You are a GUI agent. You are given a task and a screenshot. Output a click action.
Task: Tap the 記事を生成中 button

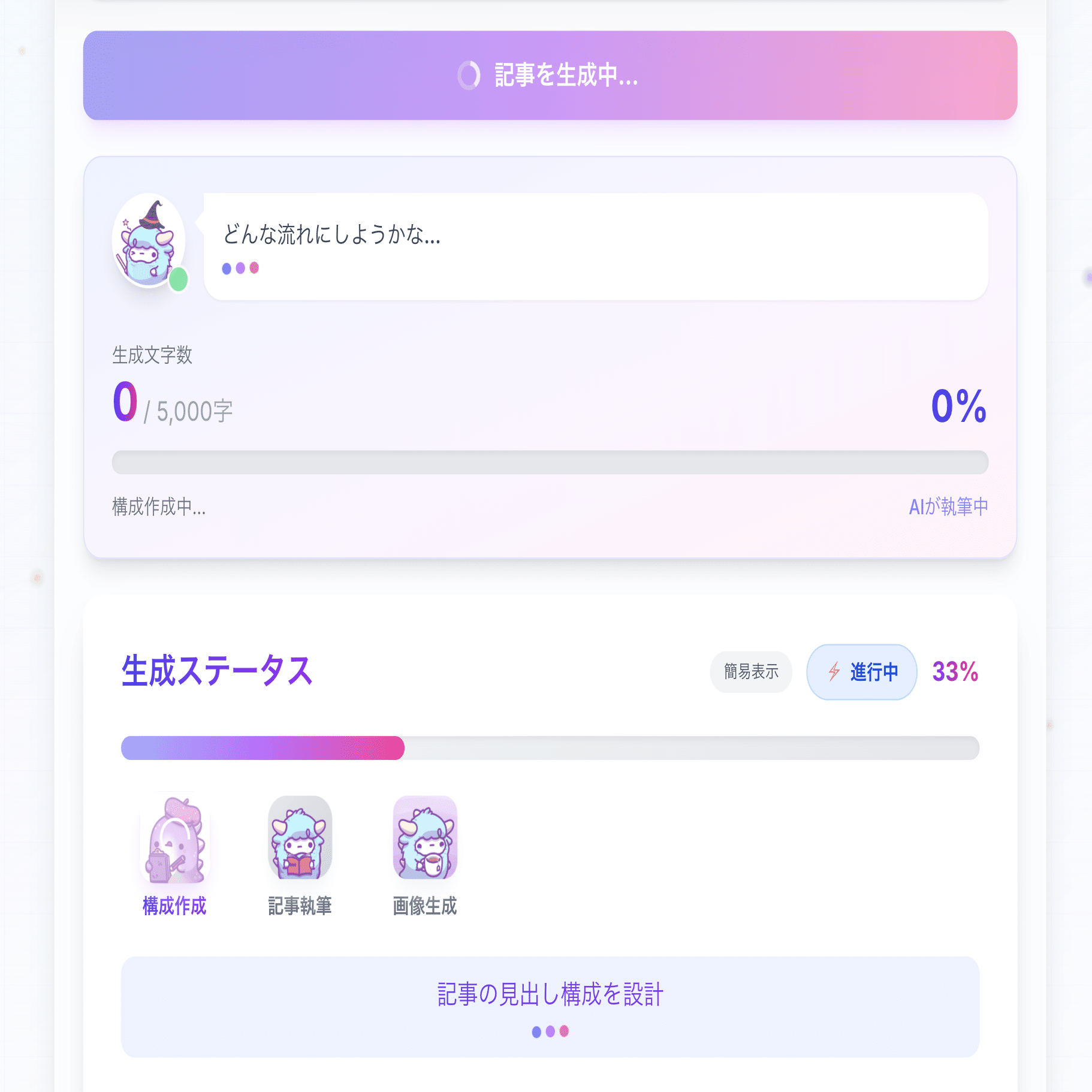(550, 76)
